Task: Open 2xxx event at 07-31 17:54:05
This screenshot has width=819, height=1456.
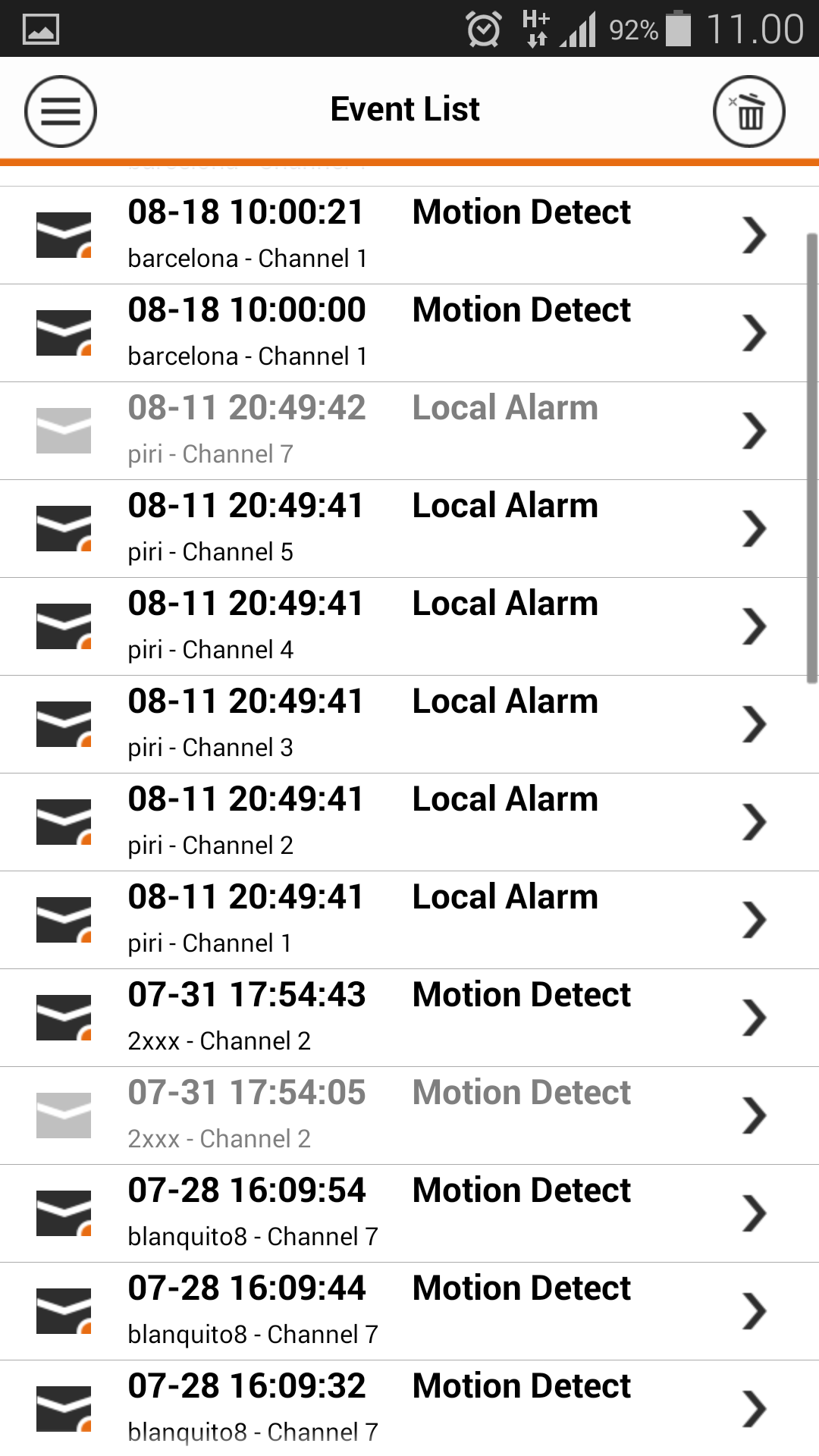Action: pyautogui.click(x=409, y=1116)
